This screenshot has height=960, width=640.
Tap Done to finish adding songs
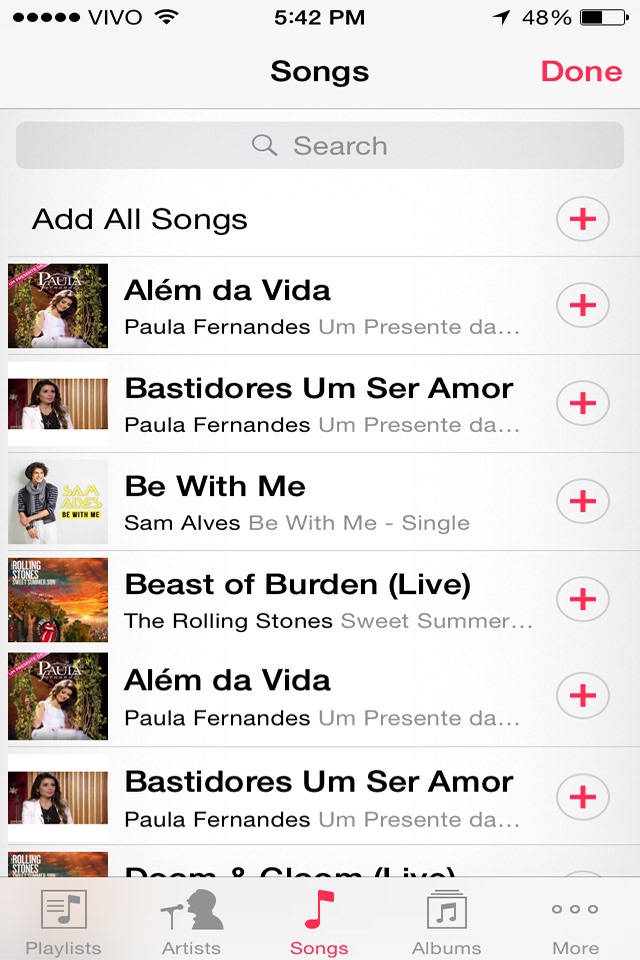point(581,72)
